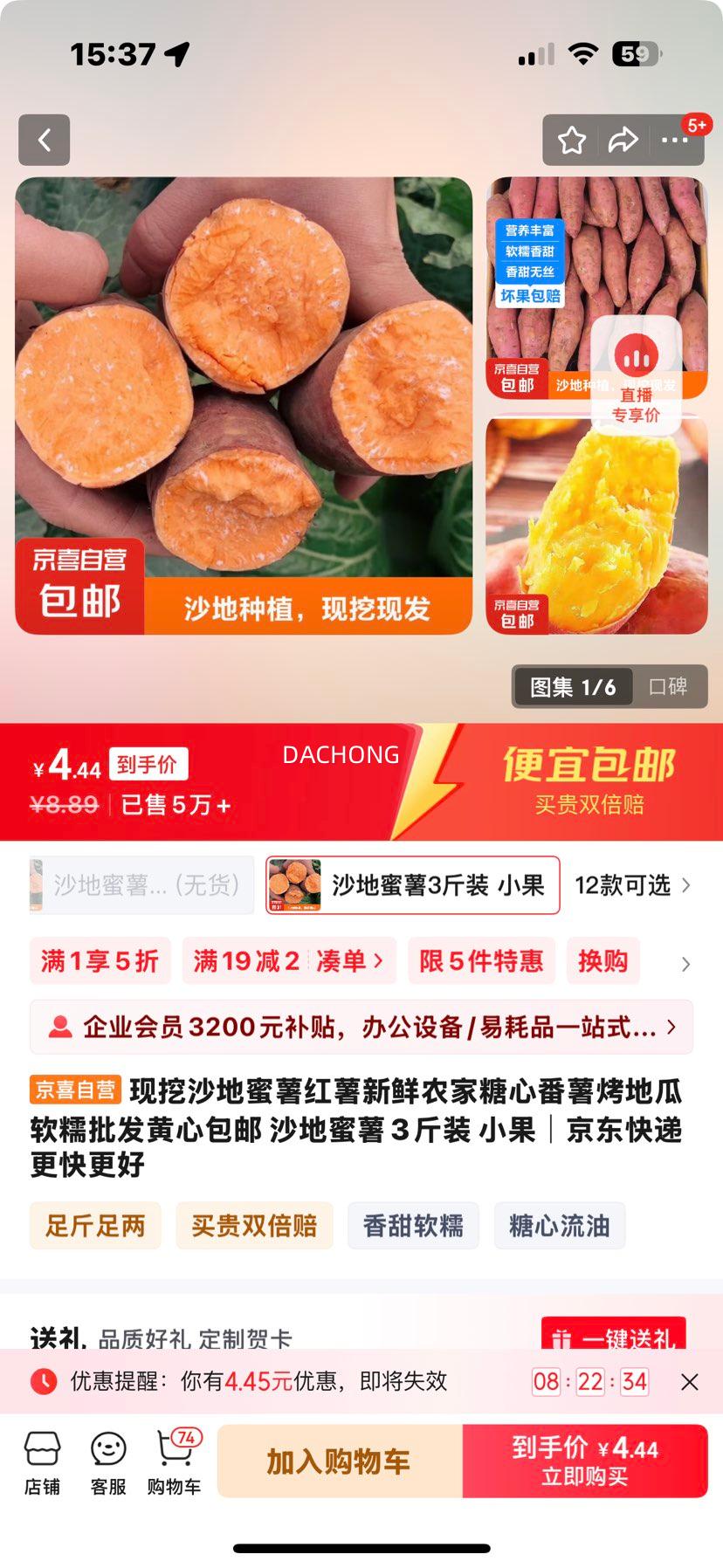Image resolution: width=723 pixels, height=1568 pixels.
Task: Select the 沙地蜜薯3斤装 小果 option
Action: point(413,885)
